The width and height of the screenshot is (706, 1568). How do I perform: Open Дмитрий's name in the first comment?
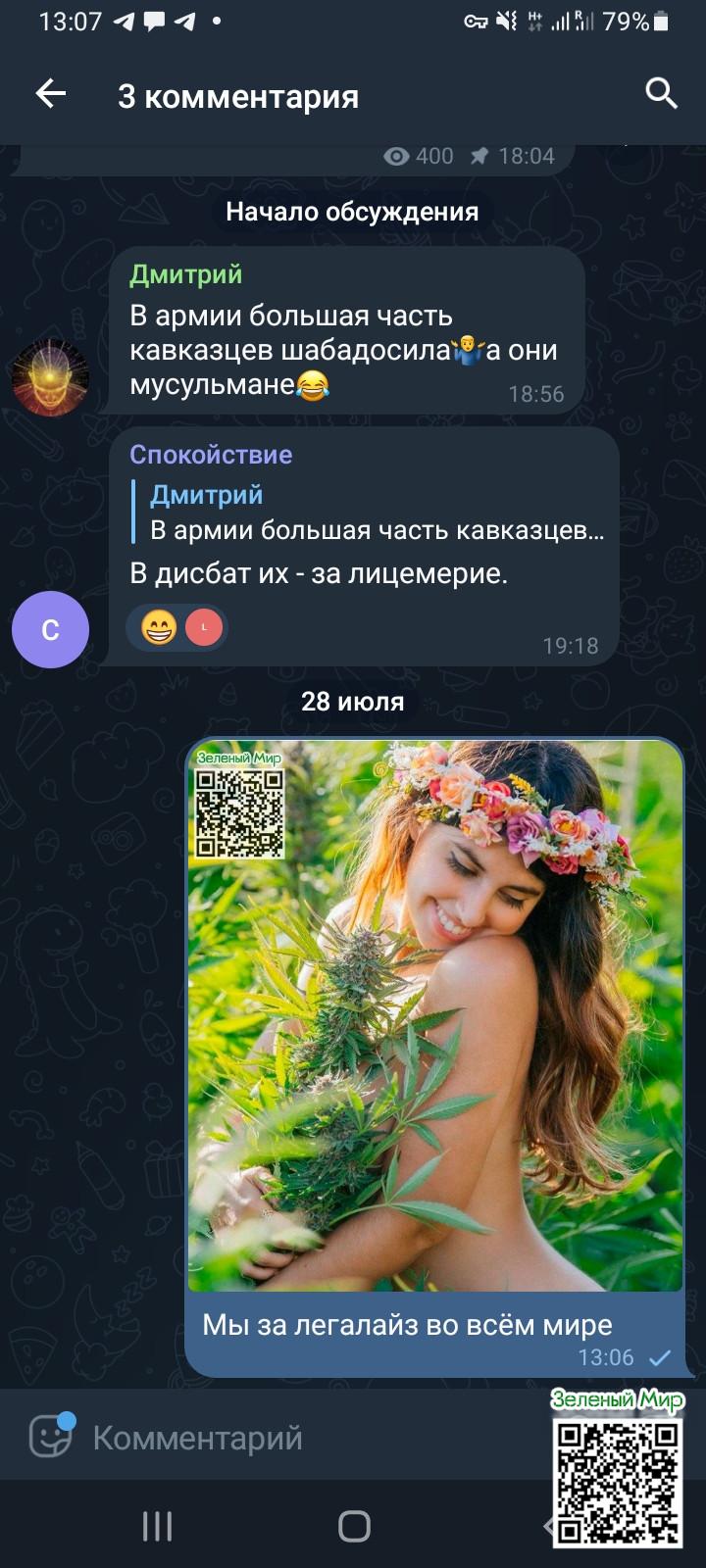pyautogui.click(x=185, y=274)
